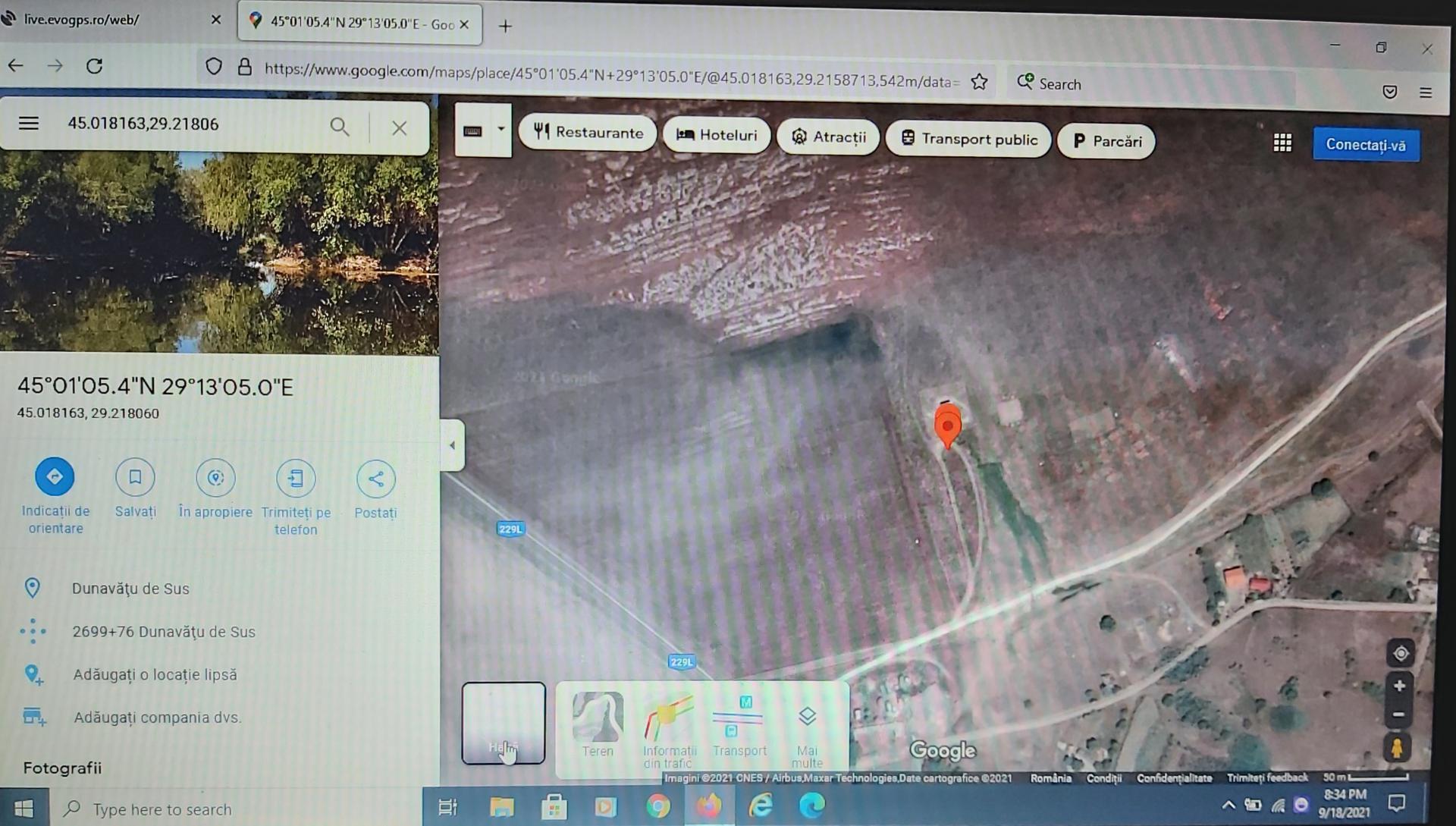This screenshot has width=1456, height=826.
Task: Collapse the side panel arrow
Action: tap(452, 445)
